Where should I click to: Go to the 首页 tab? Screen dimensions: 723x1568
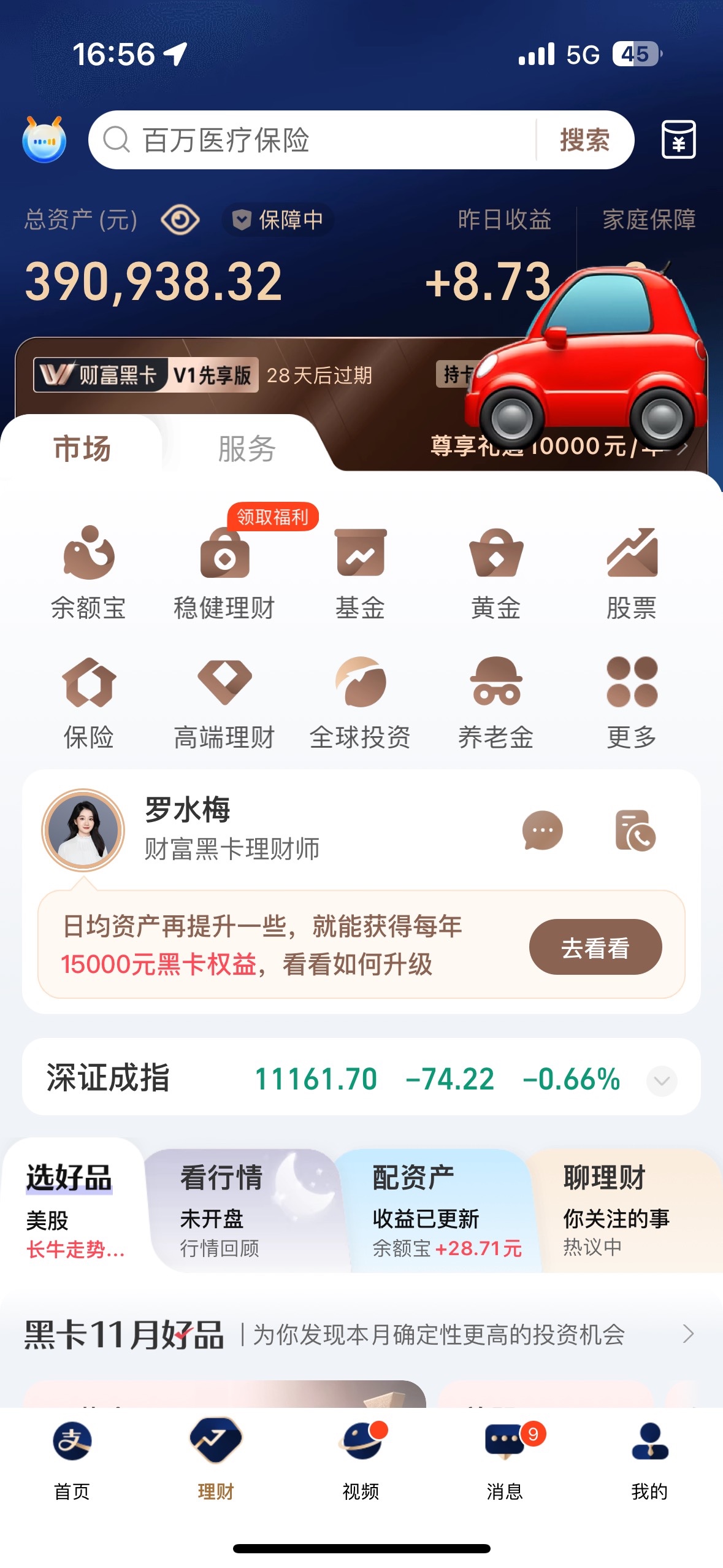[72, 1460]
